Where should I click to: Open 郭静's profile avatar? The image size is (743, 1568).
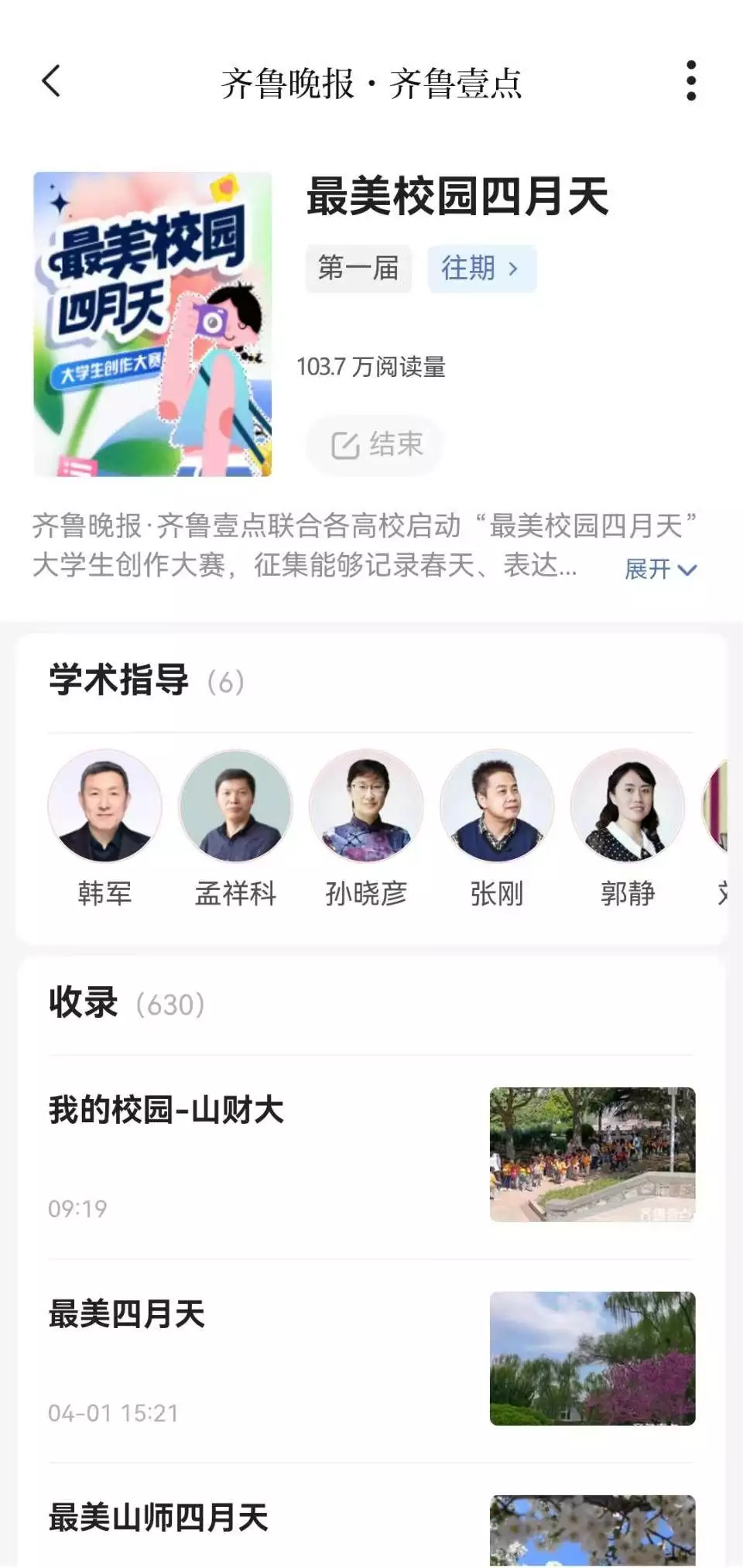[x=628, y=806]
